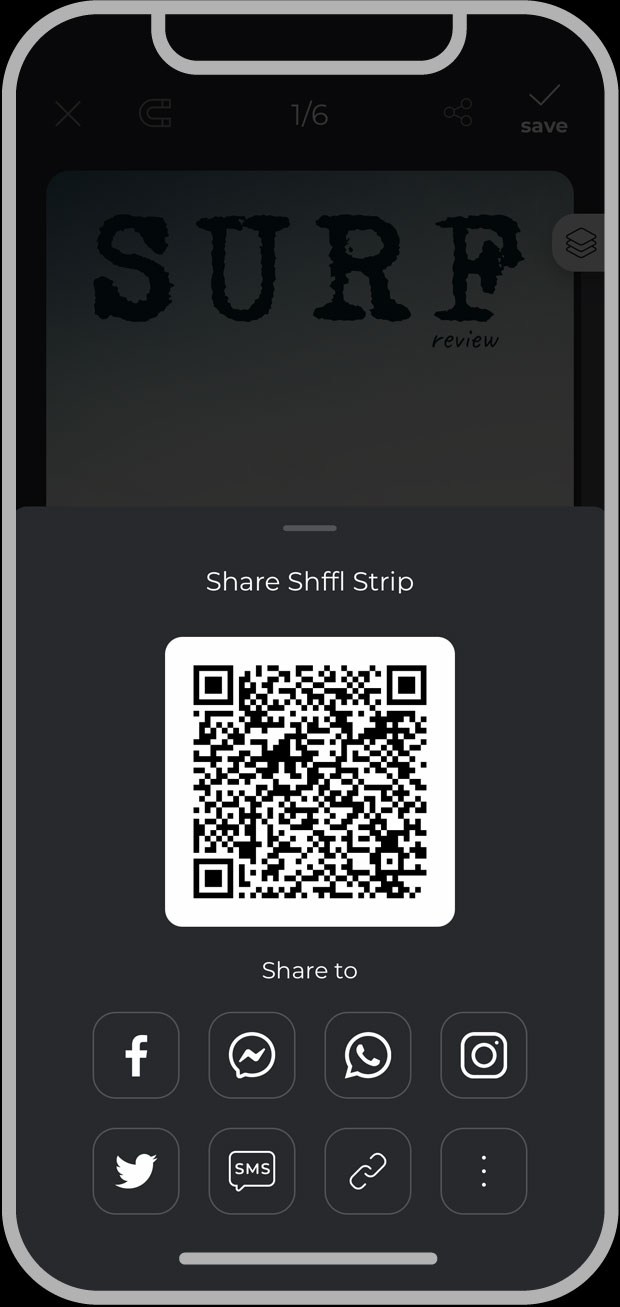Tap the share sheet drag handle
Viewport: 620px width, 1307px height.
click(310, 528)
